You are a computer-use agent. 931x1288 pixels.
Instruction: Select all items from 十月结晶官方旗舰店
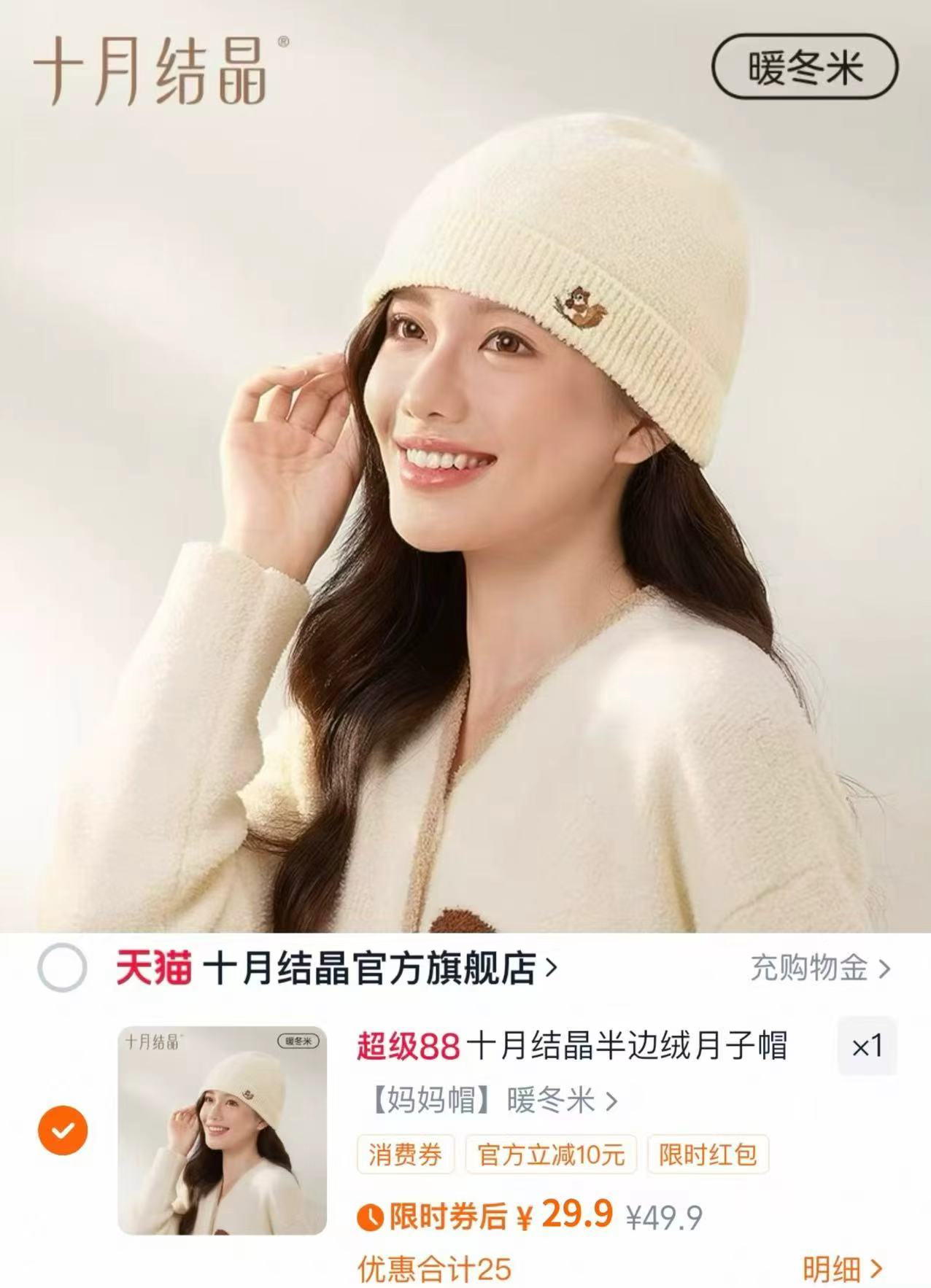pyautogui.click(x=62, y=968)
